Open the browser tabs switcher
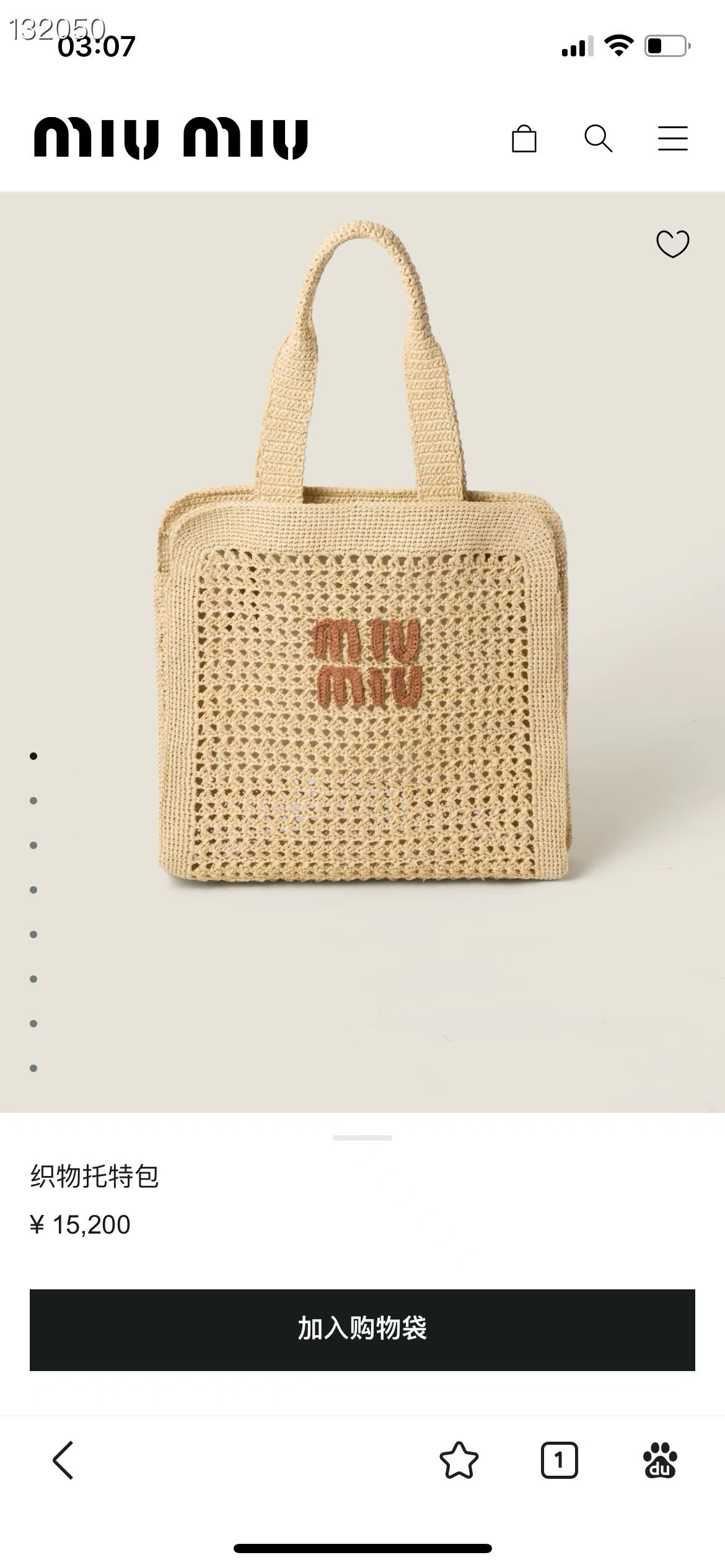The height and width of the screenshot is (1568, 725). (559, 1460)
